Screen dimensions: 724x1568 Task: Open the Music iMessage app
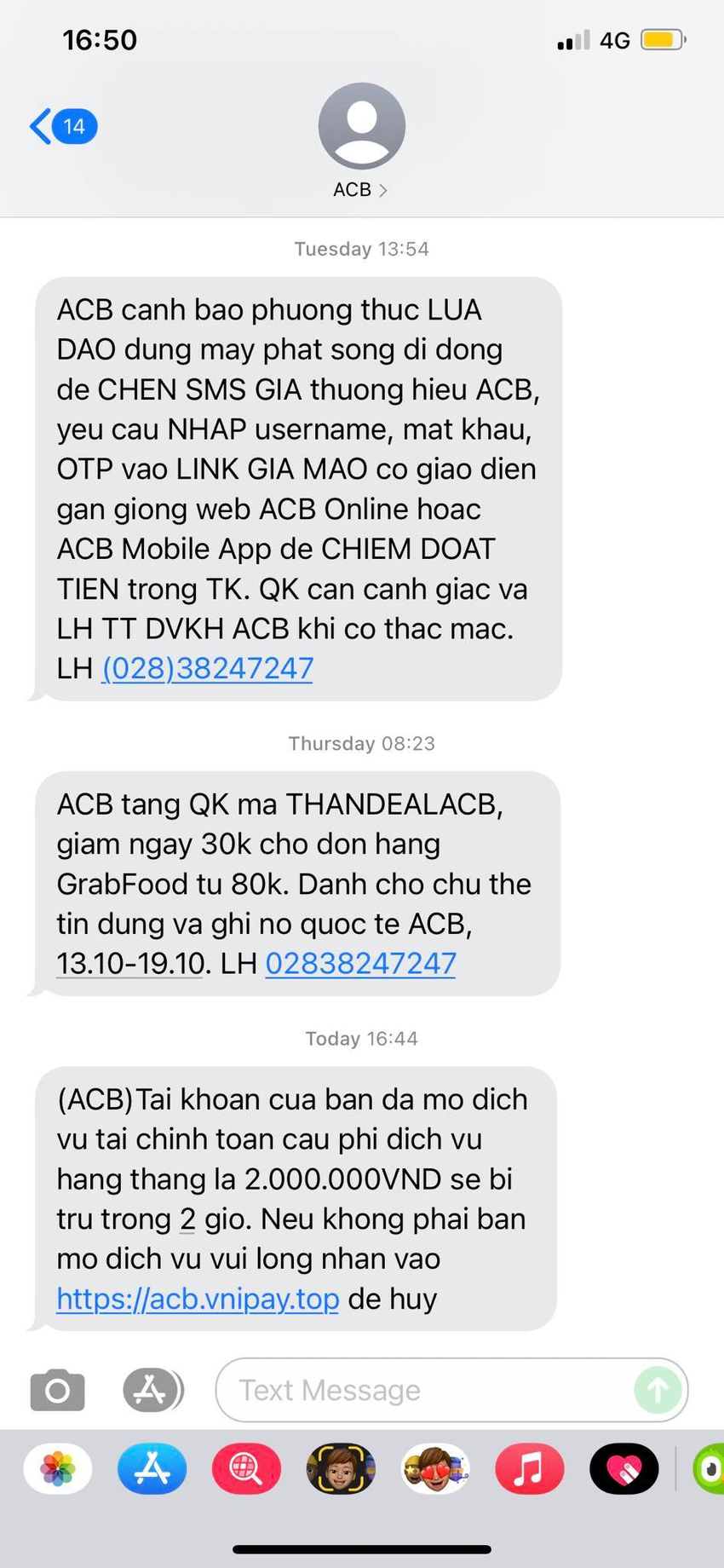[529, 1469]
